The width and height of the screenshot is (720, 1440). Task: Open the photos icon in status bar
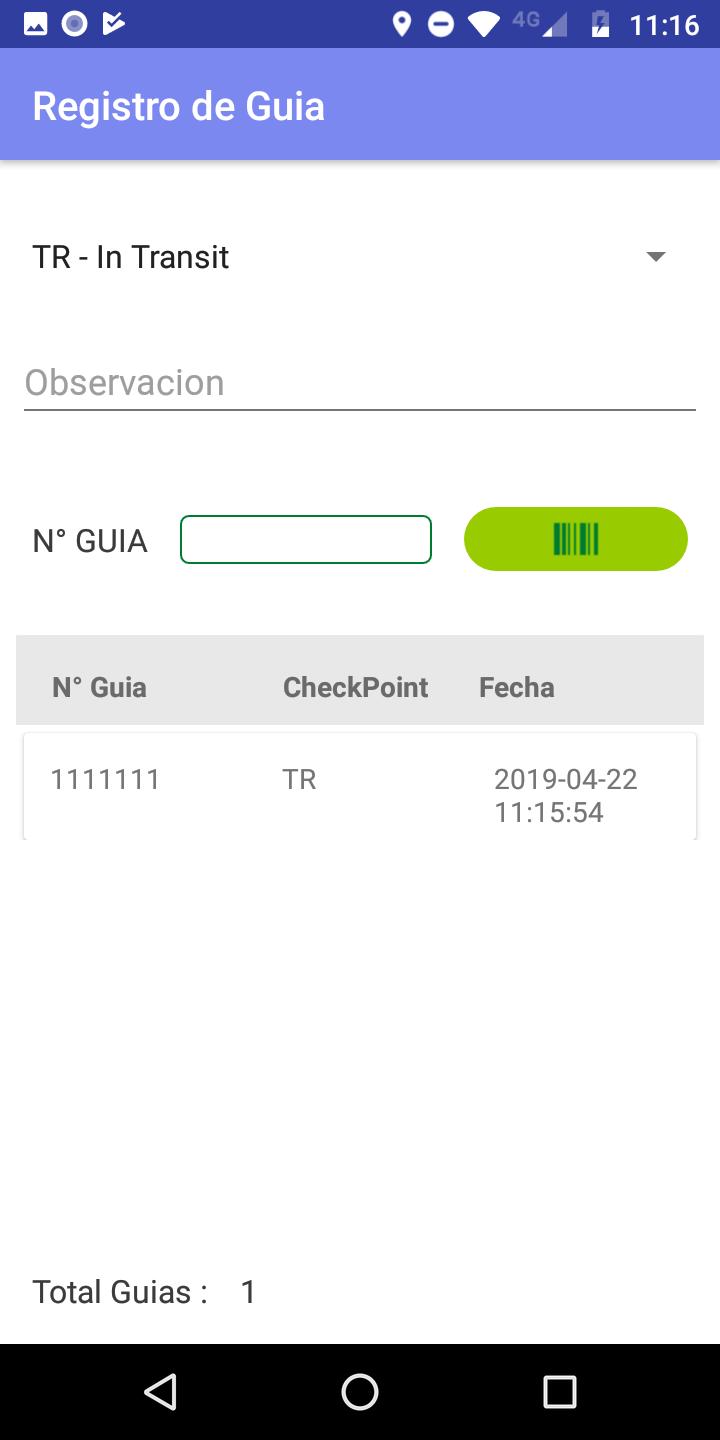click(x=36, y=24)
